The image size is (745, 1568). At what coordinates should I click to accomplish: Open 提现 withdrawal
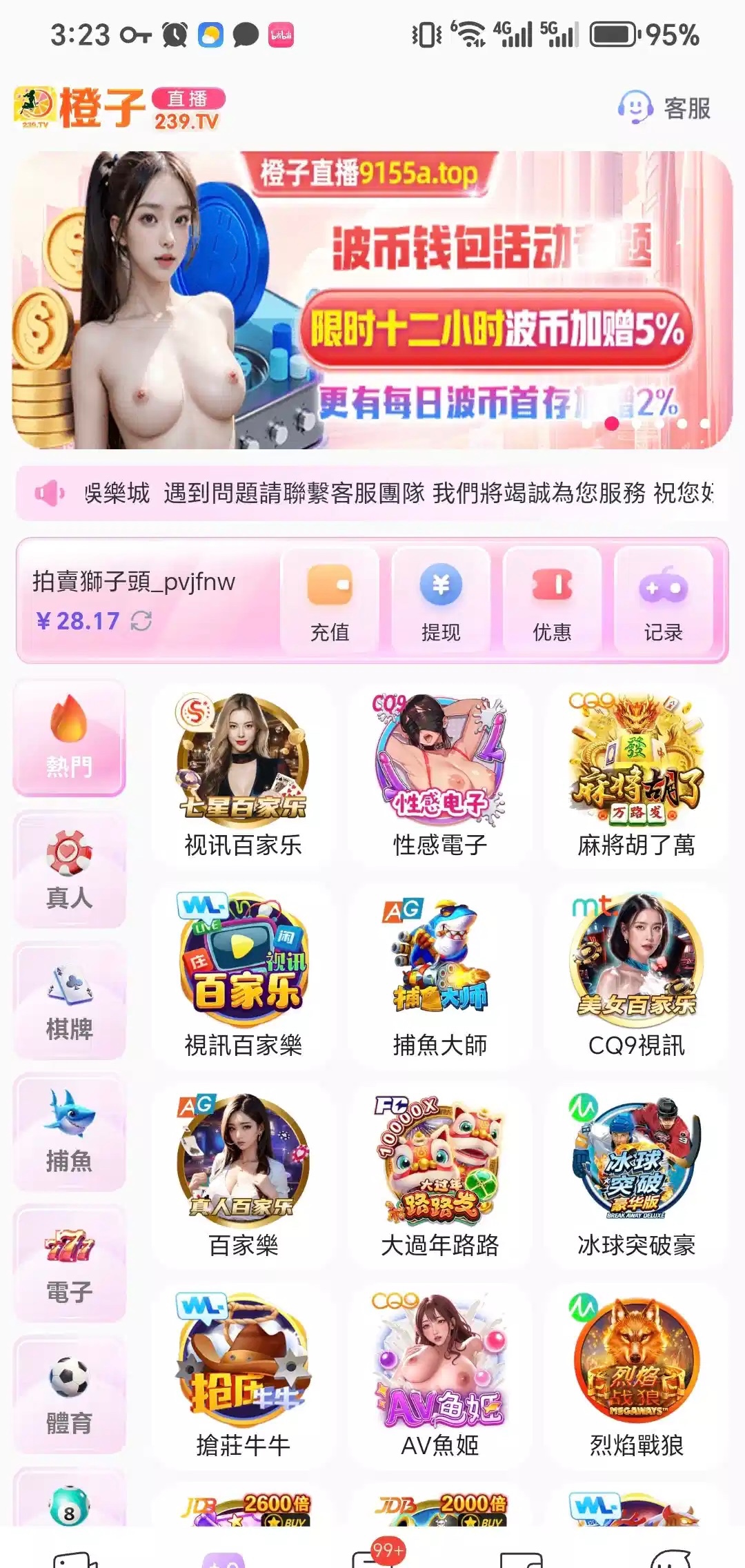[x=441, y=599]
